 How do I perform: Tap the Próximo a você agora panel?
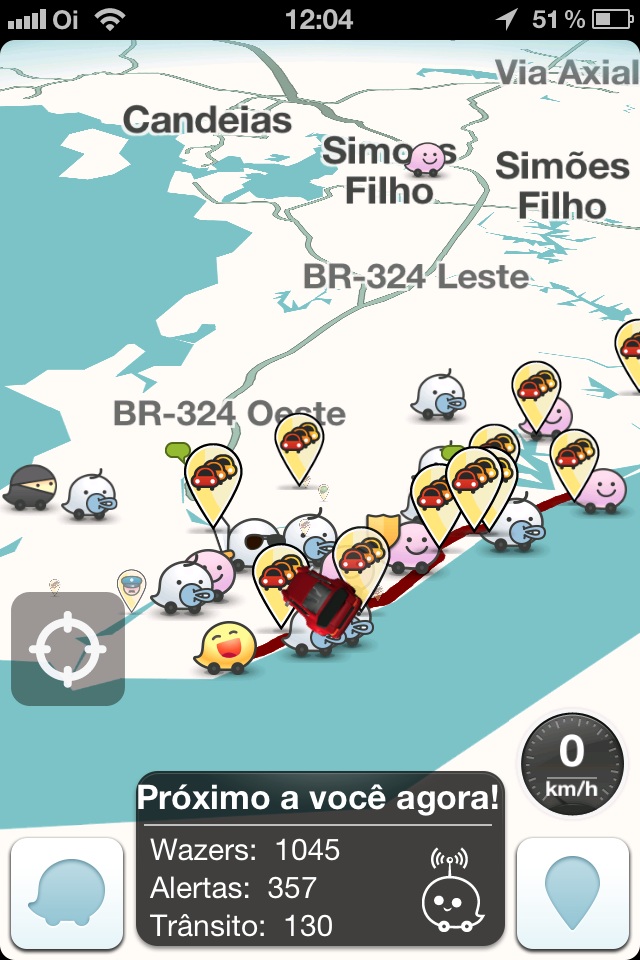(x=320, y=860)
